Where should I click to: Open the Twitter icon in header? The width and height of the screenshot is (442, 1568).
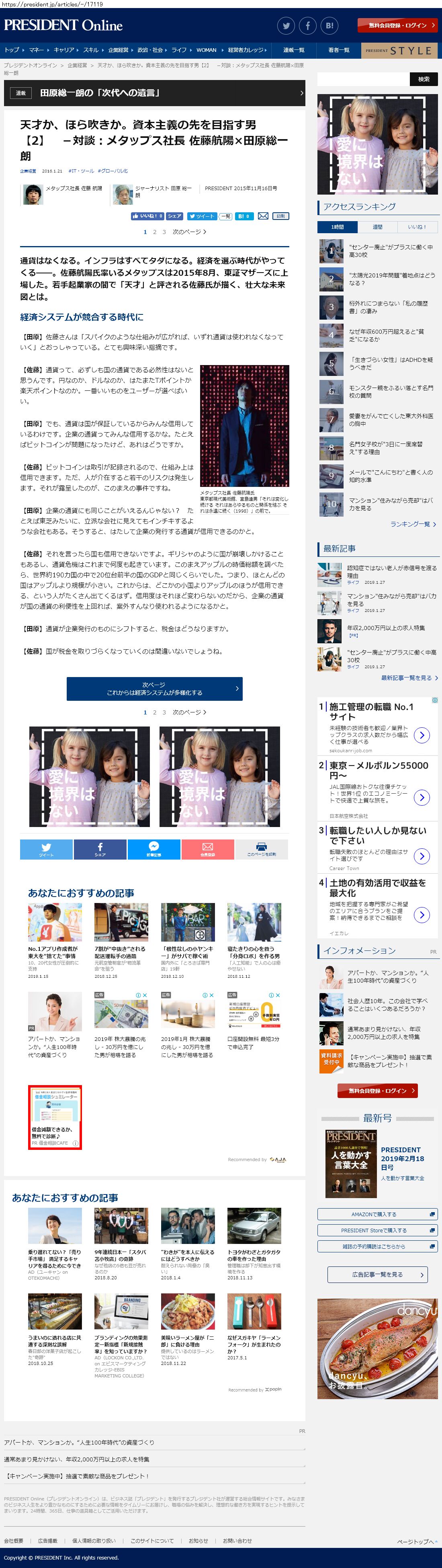286,26
